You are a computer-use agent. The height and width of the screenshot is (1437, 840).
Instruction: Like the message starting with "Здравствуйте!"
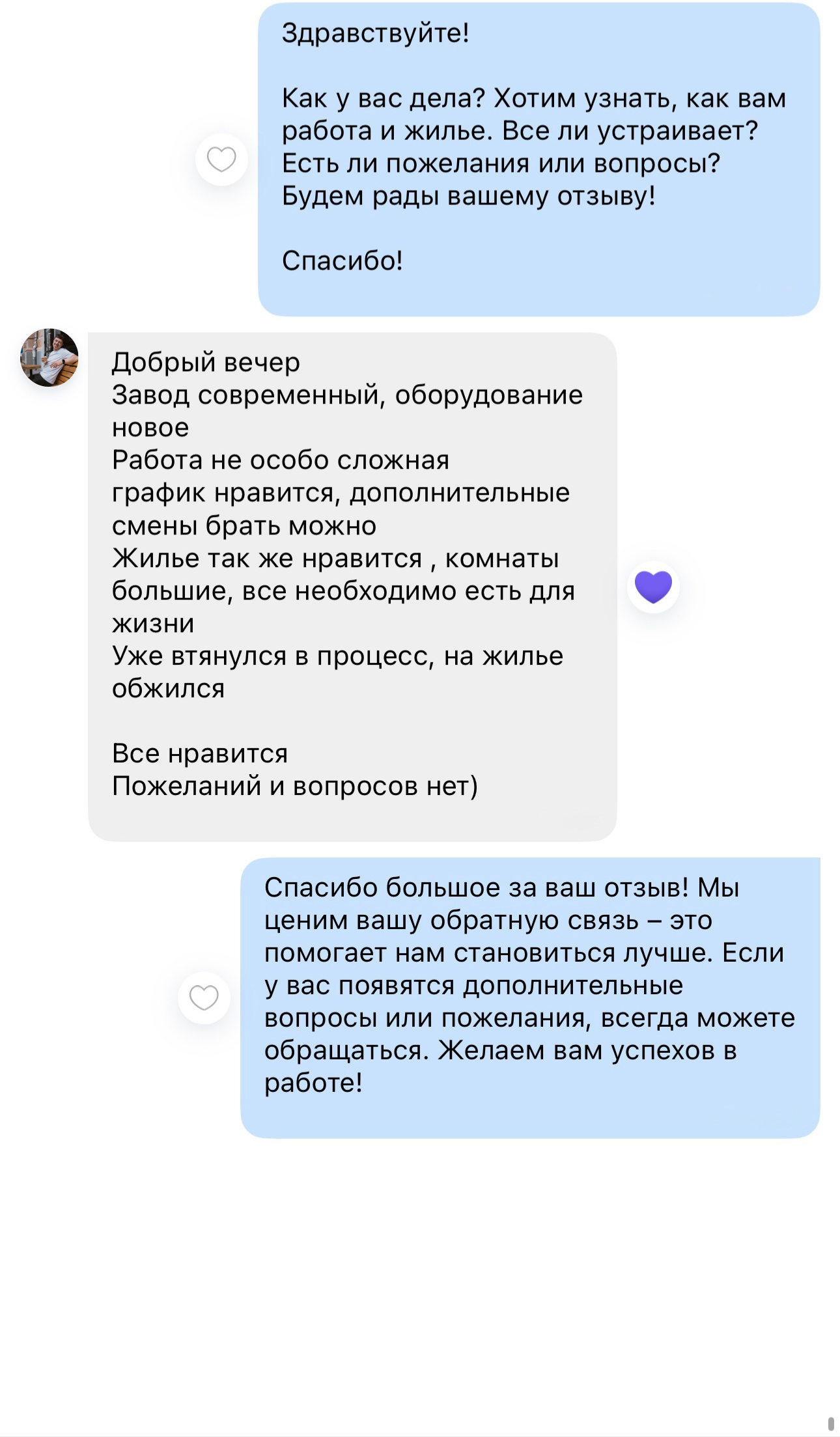pos(221,160)
